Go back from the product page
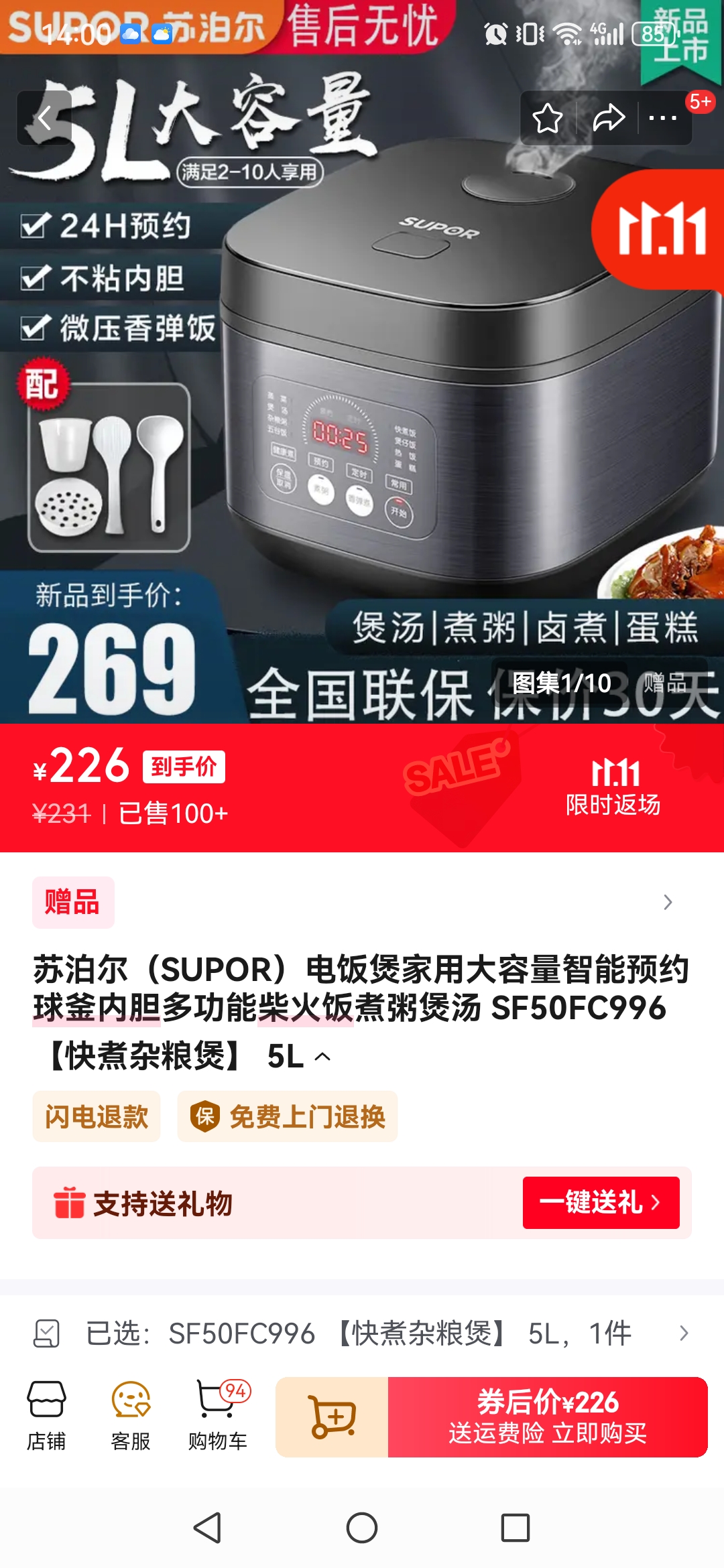Viewport: 724px width, 1568px height. click(x=44, y=119)
